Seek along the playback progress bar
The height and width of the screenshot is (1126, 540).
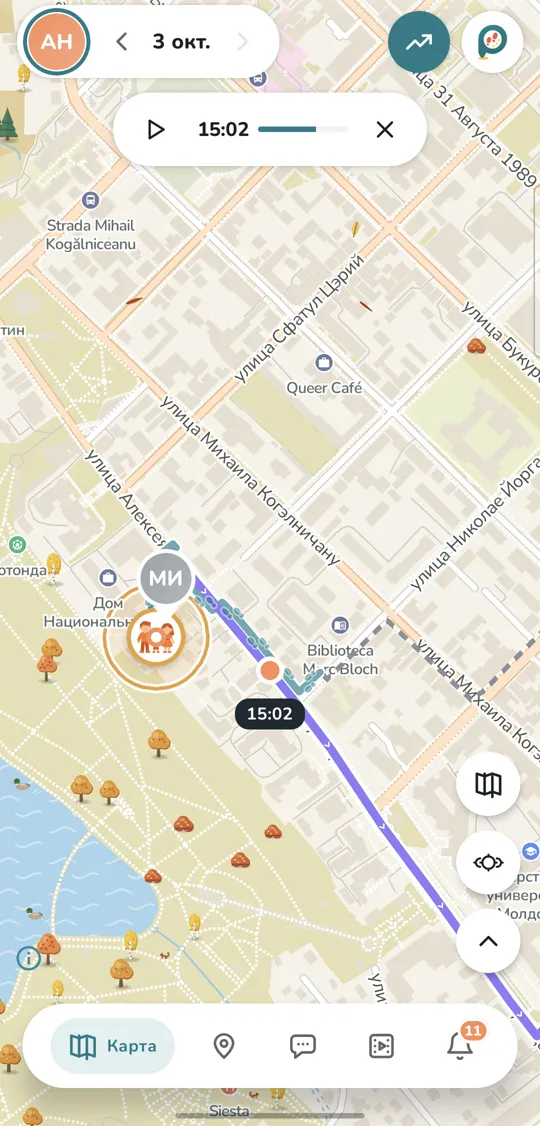(302, 129)
